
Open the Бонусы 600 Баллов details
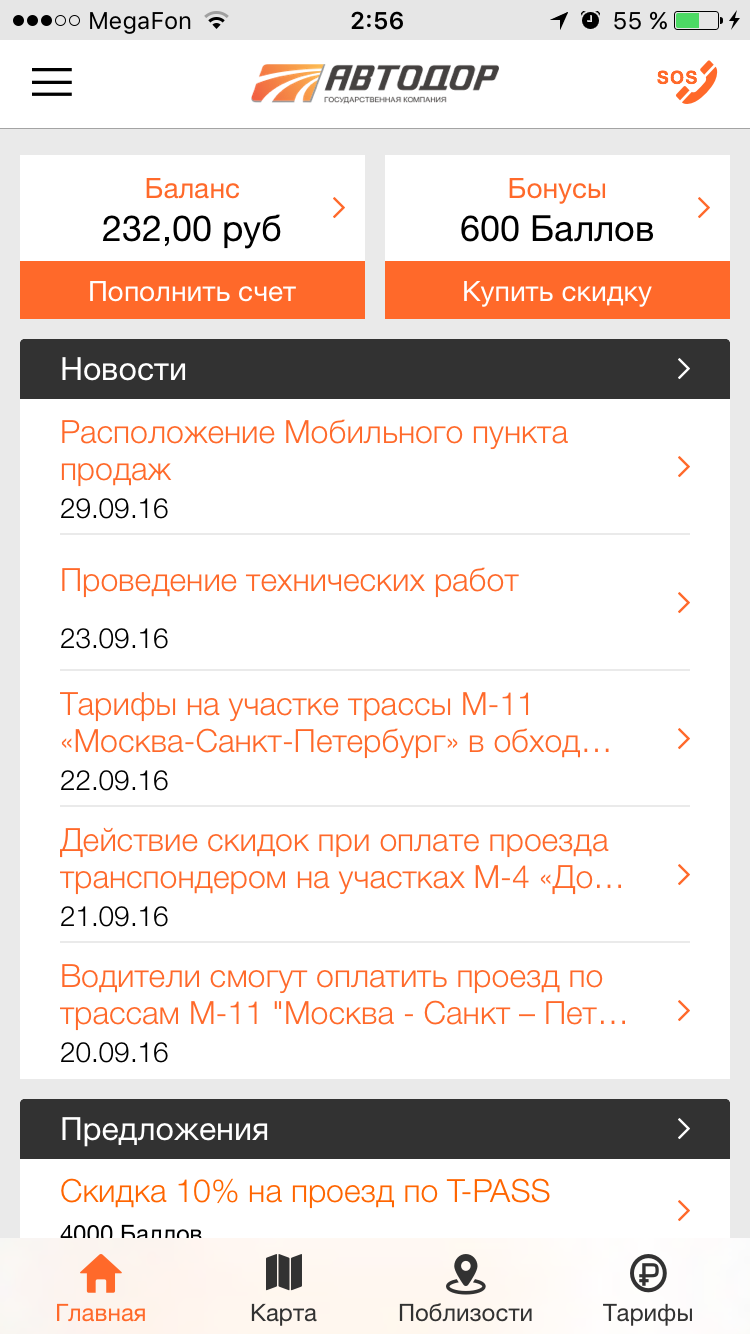coord(557,209)
